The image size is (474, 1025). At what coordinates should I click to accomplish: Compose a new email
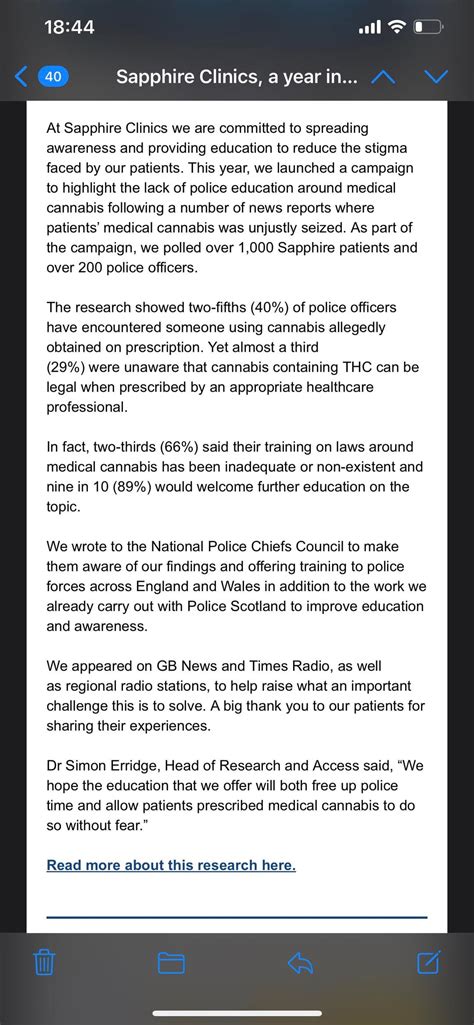click(428, 962)
